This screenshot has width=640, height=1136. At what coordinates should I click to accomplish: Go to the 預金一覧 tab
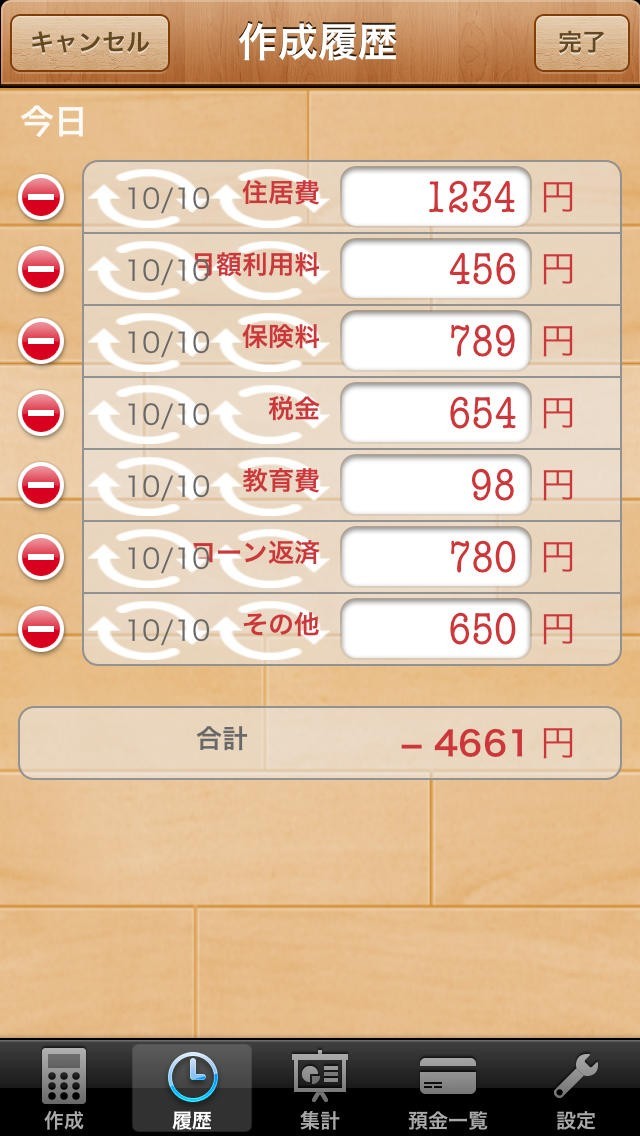448,1089
